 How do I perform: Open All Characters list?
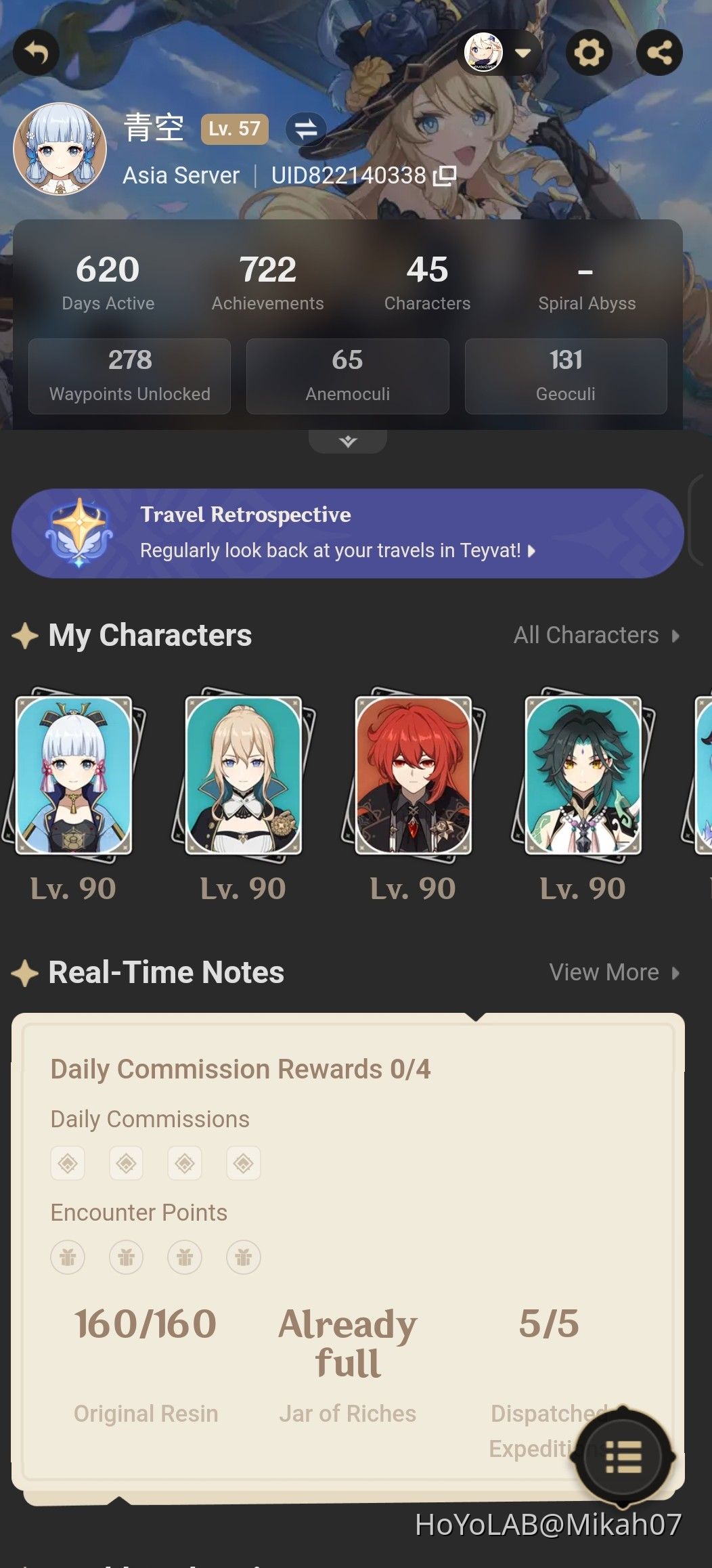(x=596, y=635)
